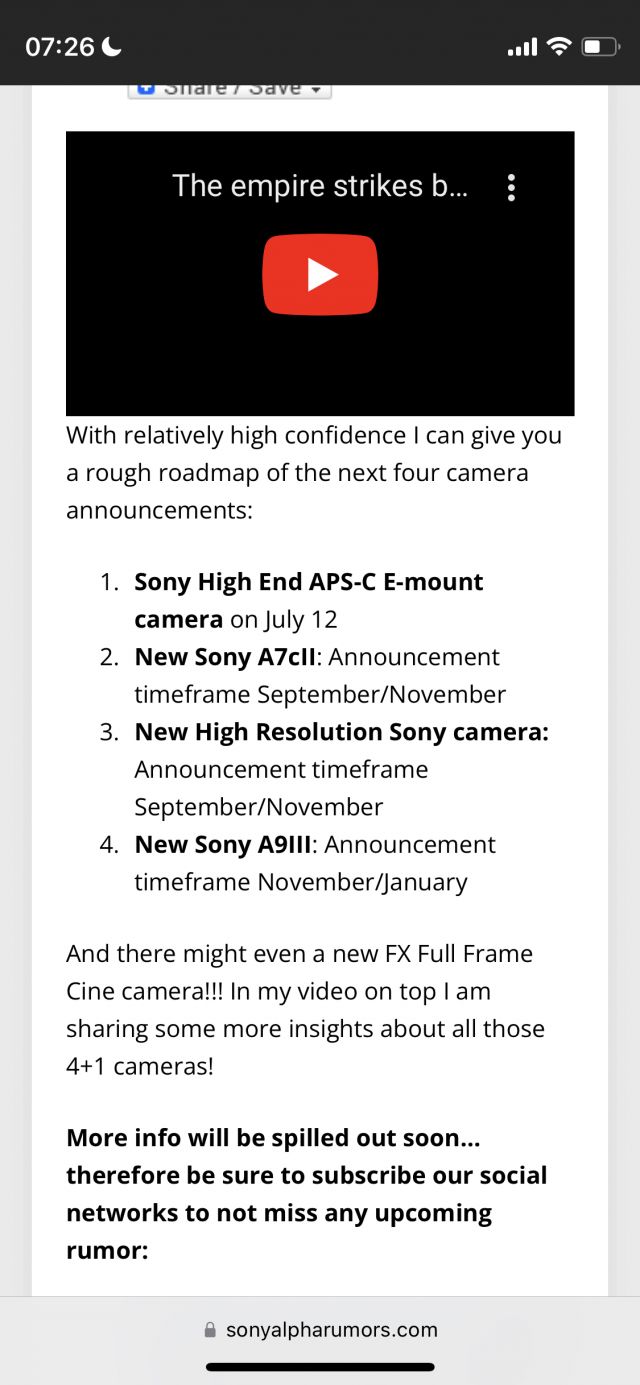Open the video's three-dot options menu
Viewport: 640px width, 1385px height.
coord(511,188)
